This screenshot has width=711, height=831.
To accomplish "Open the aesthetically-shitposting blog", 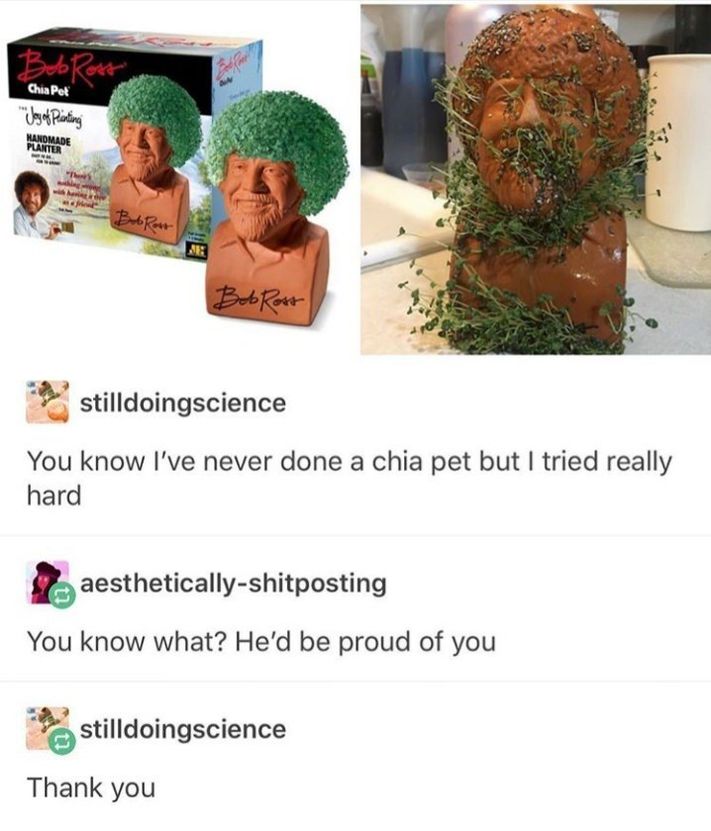I will pos(233,583).
